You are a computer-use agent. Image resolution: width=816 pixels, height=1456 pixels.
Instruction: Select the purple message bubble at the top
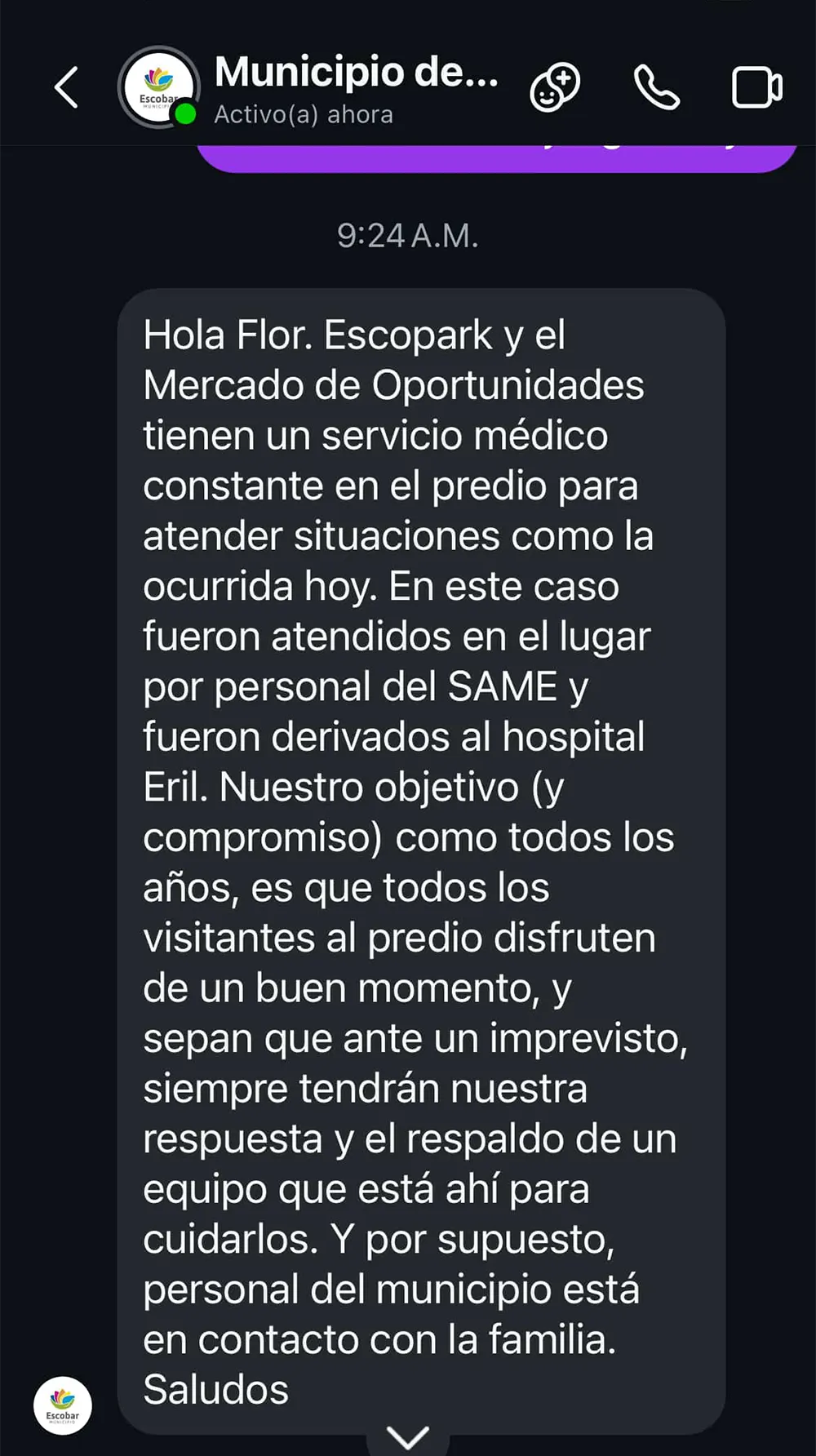498,158
